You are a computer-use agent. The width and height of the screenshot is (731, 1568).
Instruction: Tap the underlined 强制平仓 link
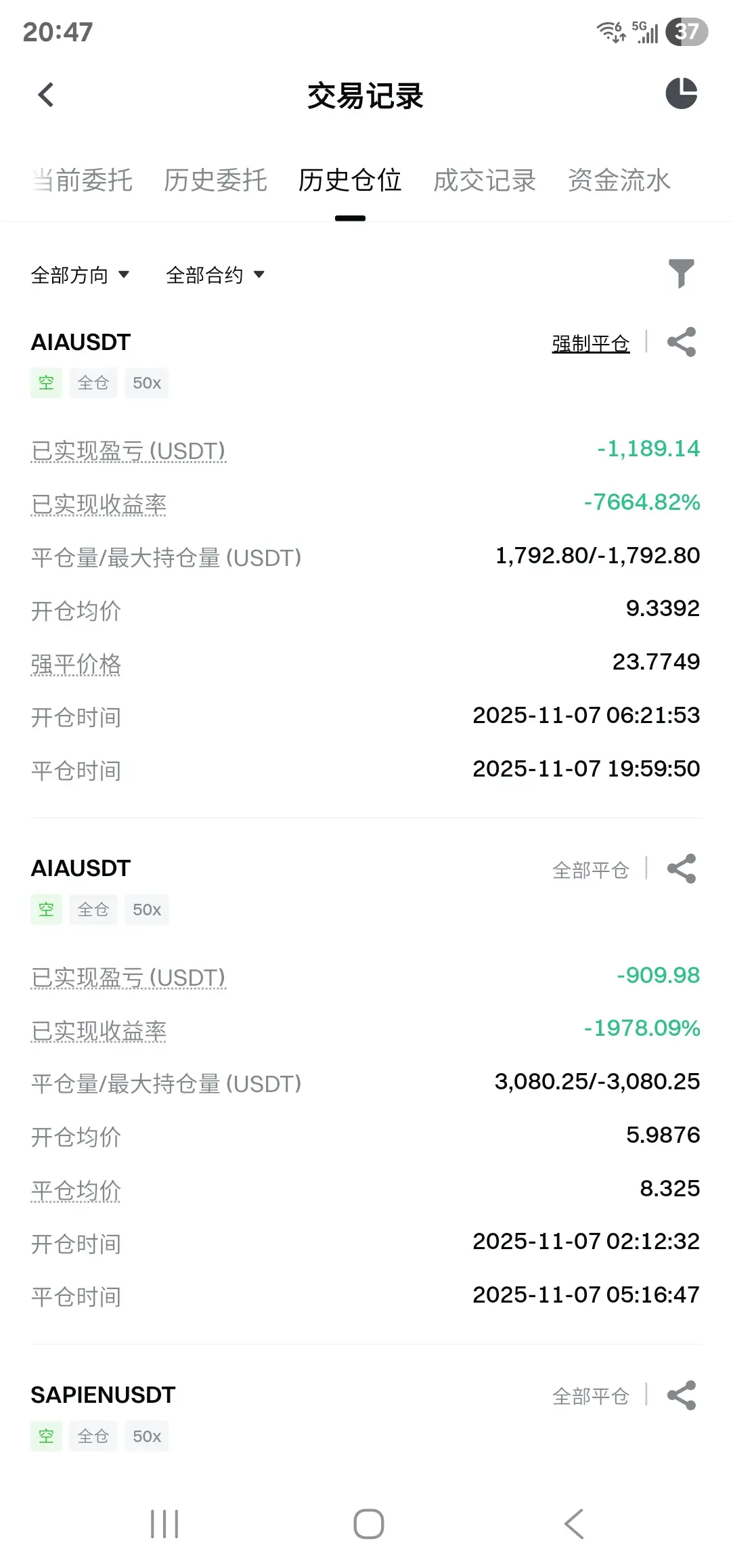point(590,343)
